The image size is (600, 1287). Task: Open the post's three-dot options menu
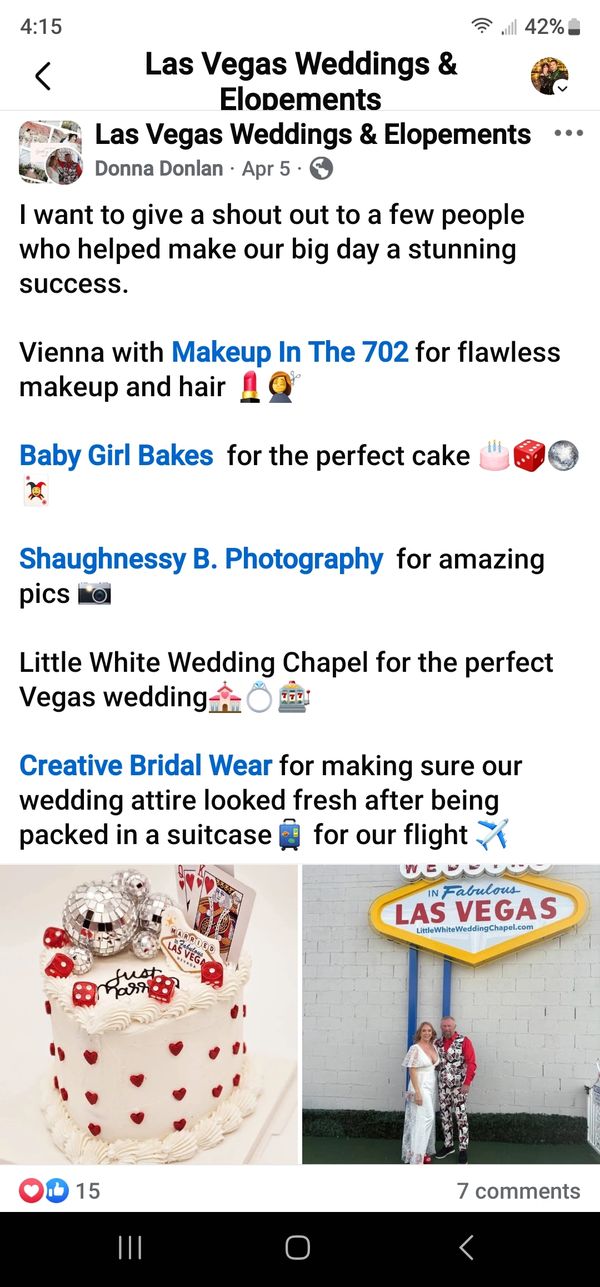[x=567, y=134]
